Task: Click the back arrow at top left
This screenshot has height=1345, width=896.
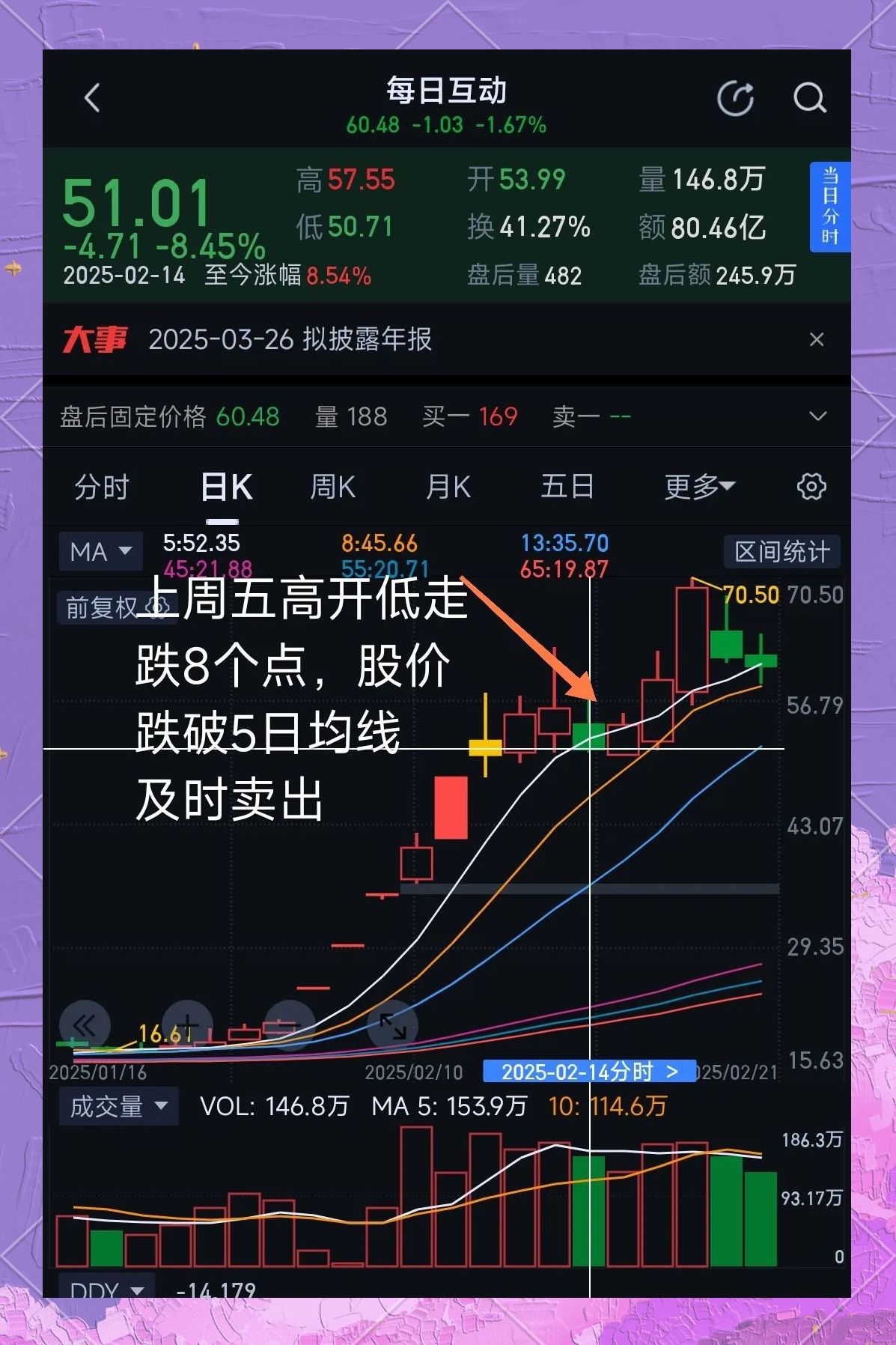Action: point(93,98)
